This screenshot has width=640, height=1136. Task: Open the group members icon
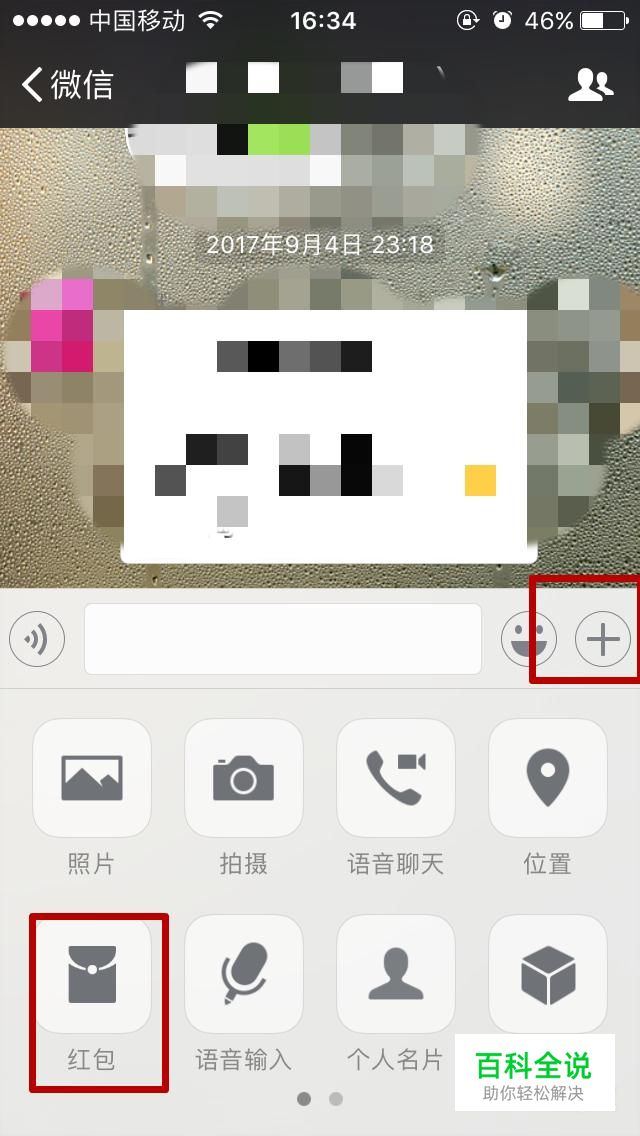click(590, 85)
